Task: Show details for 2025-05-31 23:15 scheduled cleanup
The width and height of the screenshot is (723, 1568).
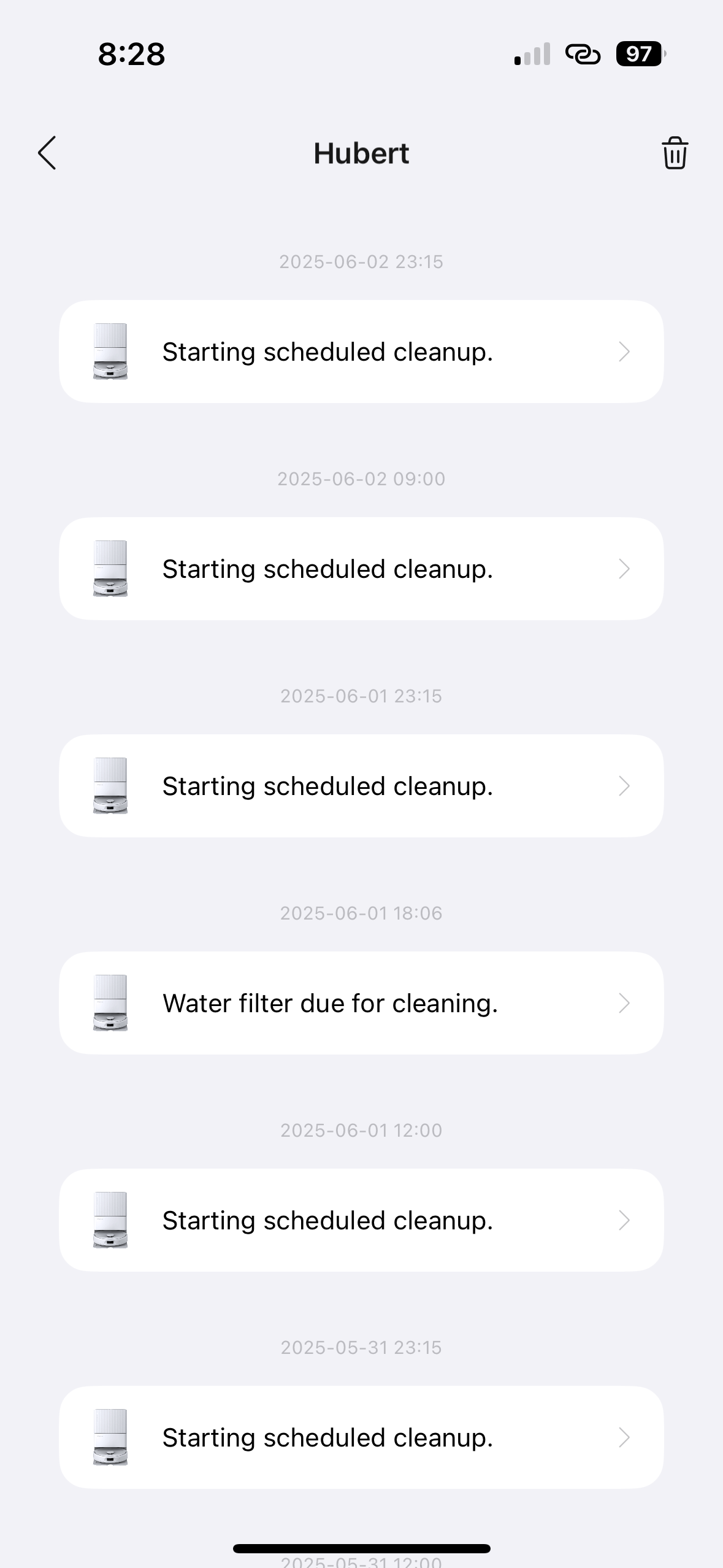Action: pos(361,1437)
